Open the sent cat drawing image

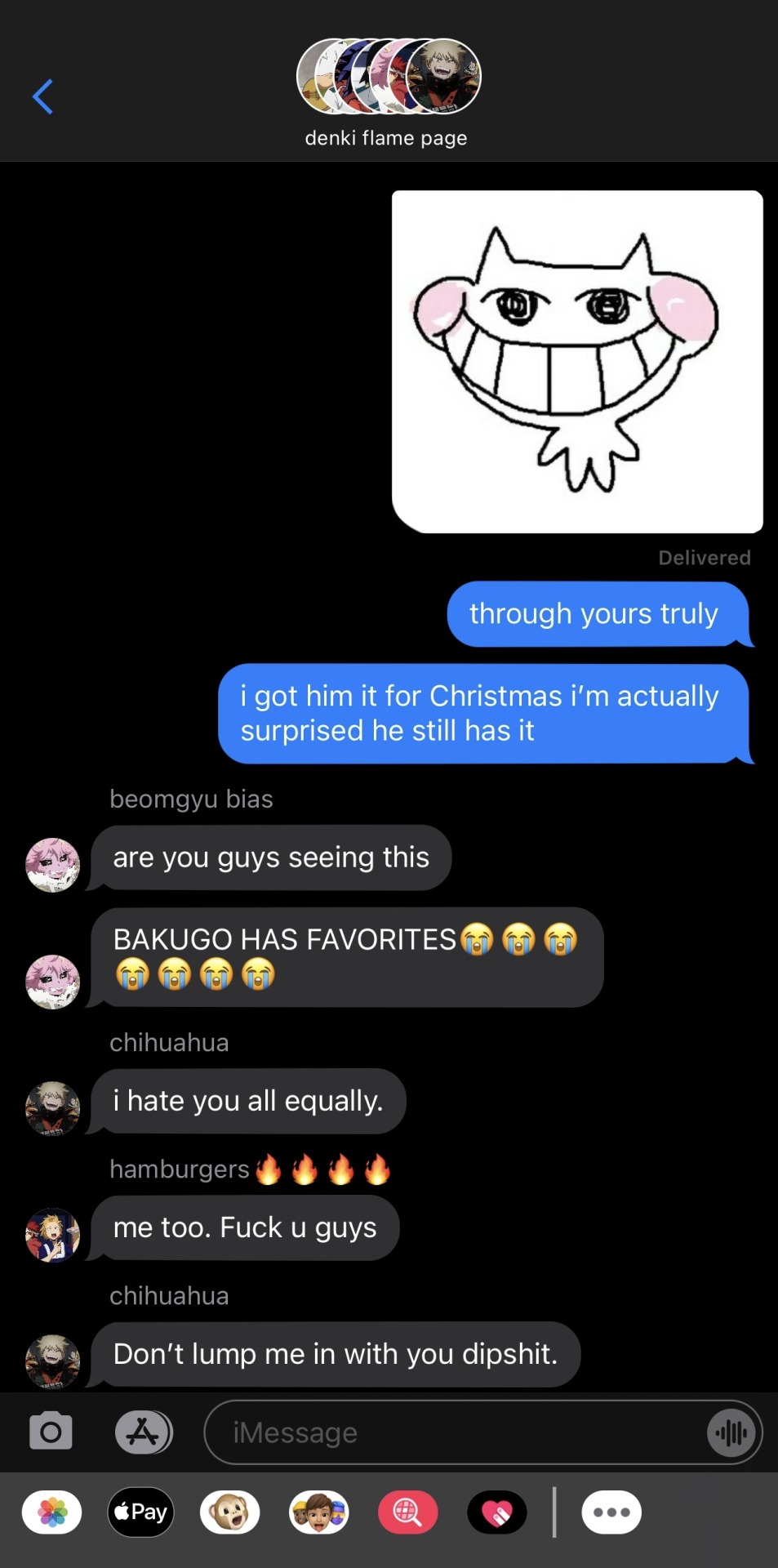(x=577, y=362)
